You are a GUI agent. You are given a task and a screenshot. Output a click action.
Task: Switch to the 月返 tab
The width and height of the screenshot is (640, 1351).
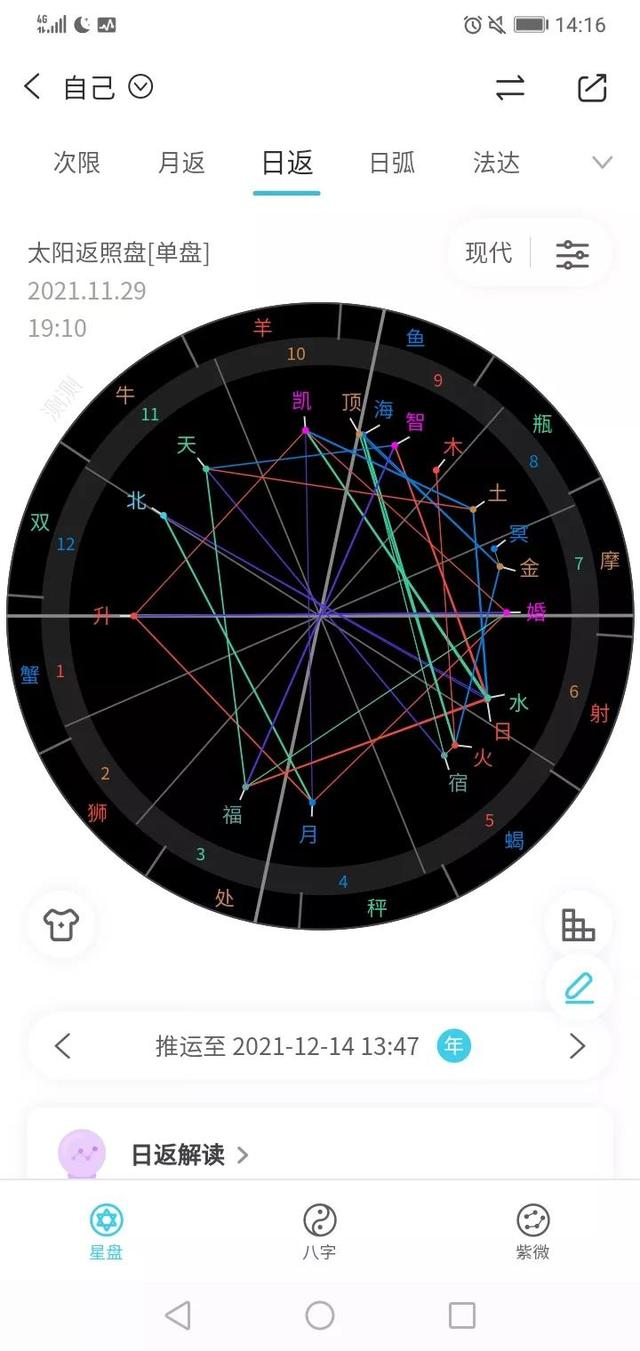pos(181,162)
